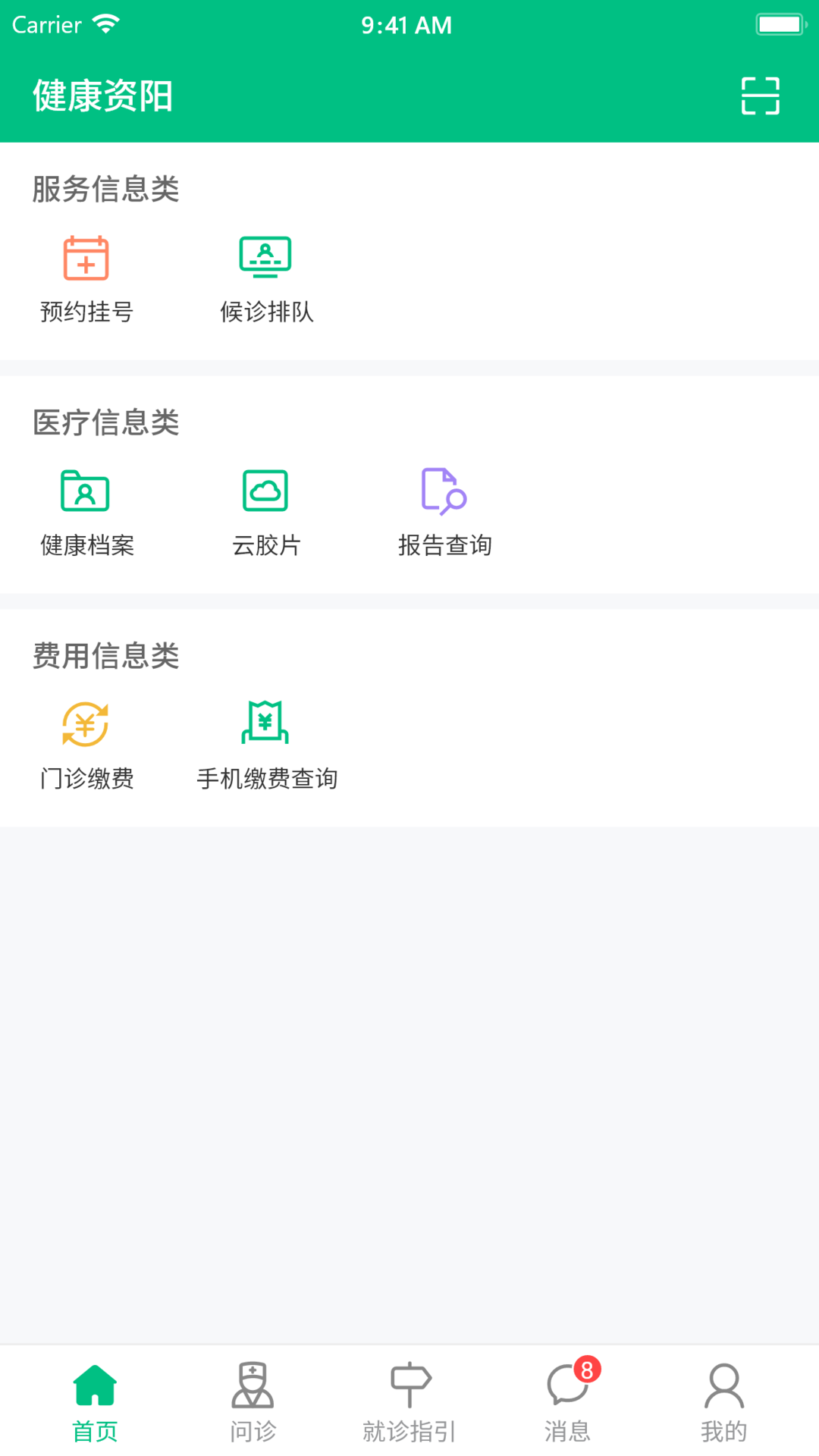Screen dimensions: 819x1456
Task: Switch to the 问诊 tab
Action: pyautogui.click(x=253, y=1403)
